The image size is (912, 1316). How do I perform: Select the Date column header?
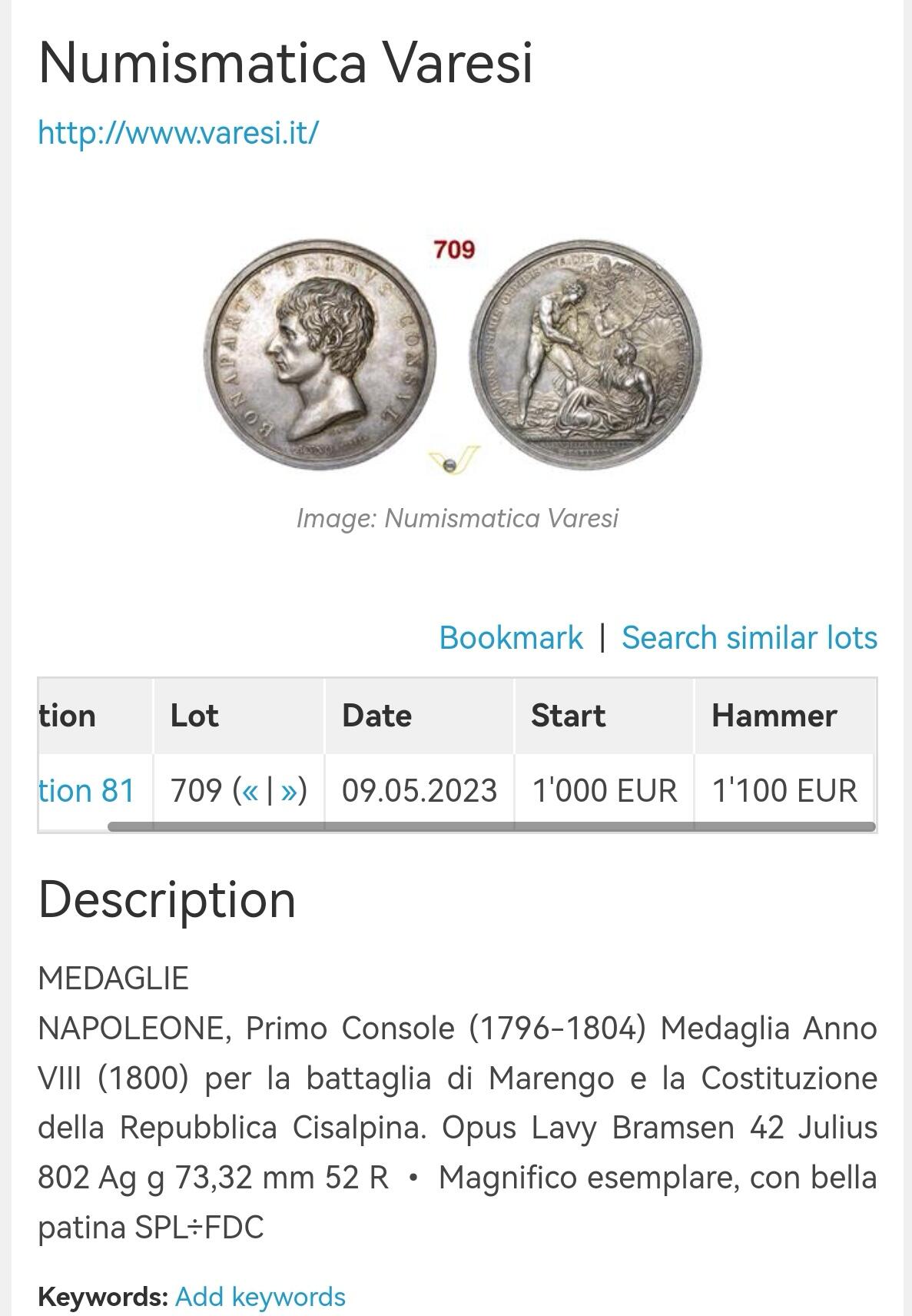tap(376, 717)
